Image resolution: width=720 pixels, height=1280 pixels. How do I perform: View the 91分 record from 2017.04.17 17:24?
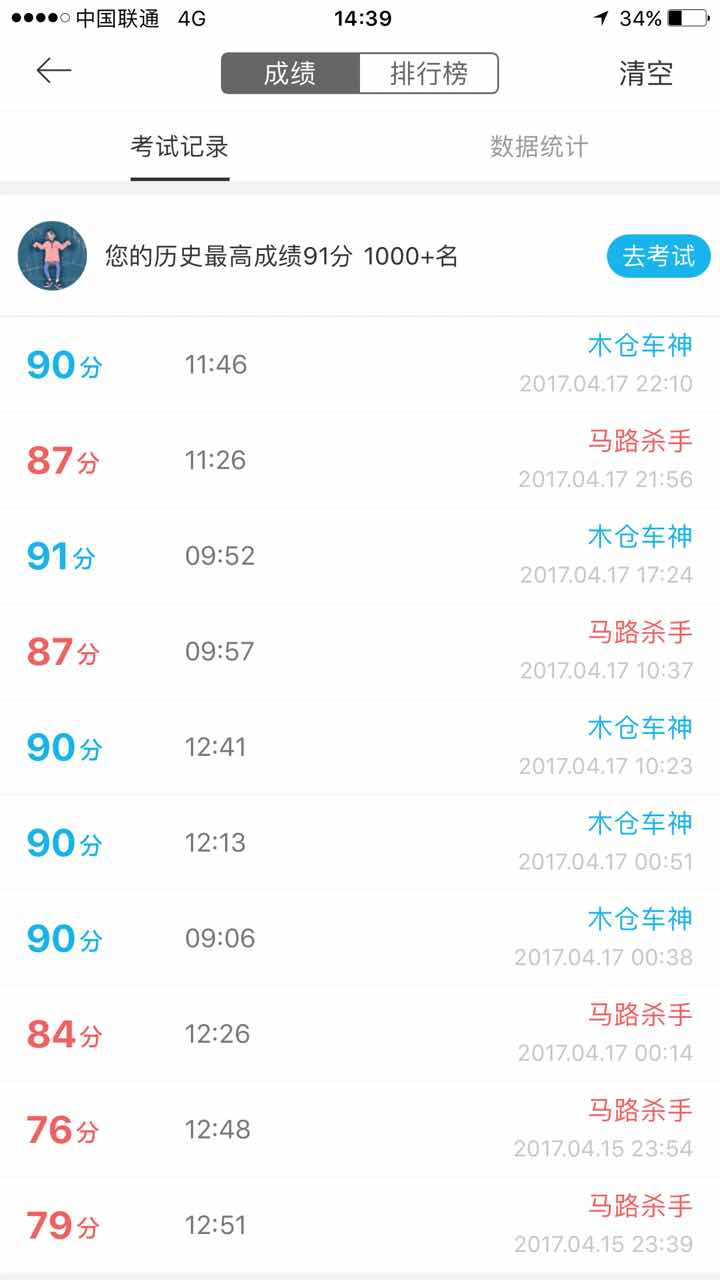point(360,556)
